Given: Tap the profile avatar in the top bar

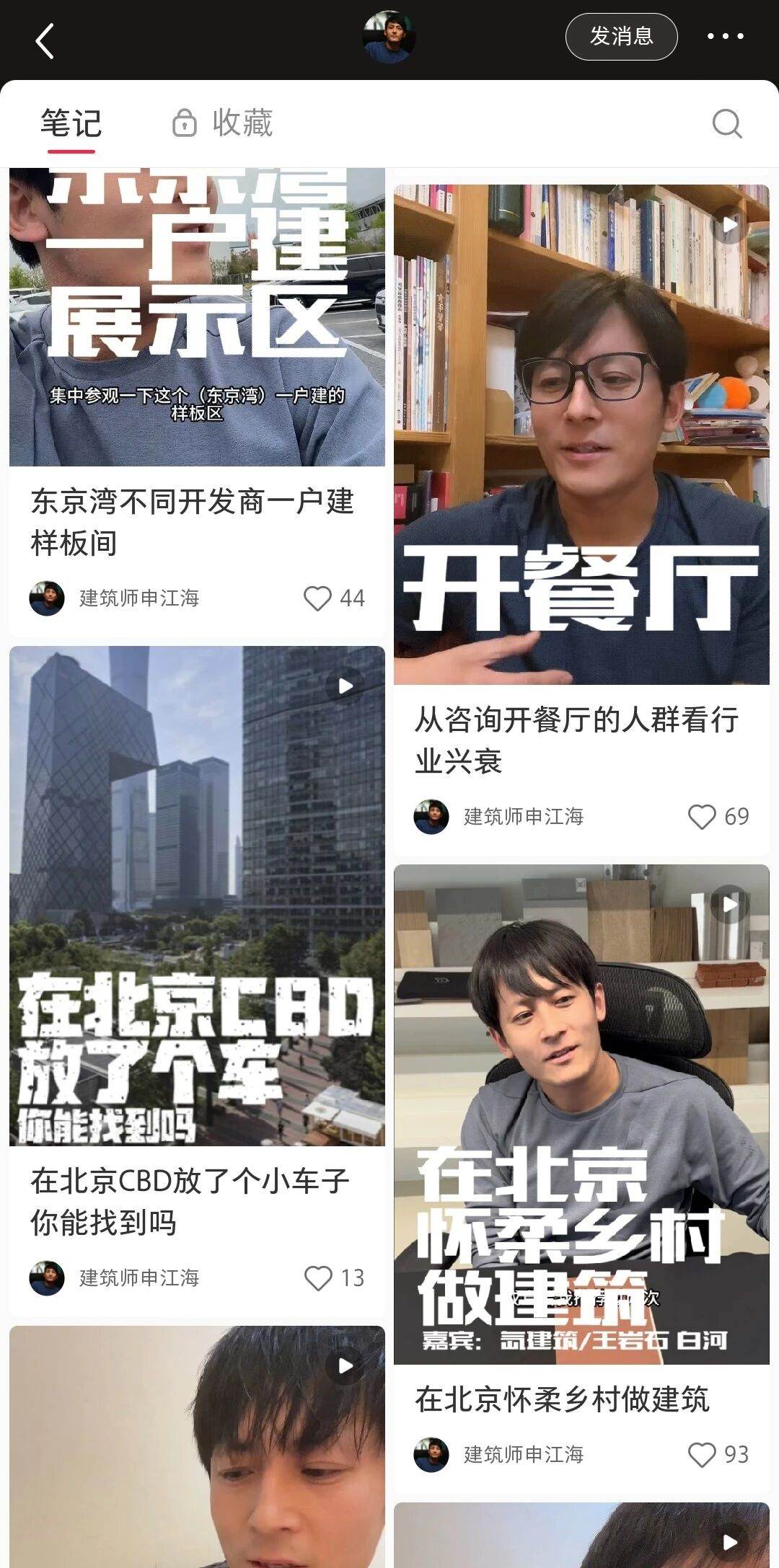Looking at the screenshot, I should [x=389, y=37].
